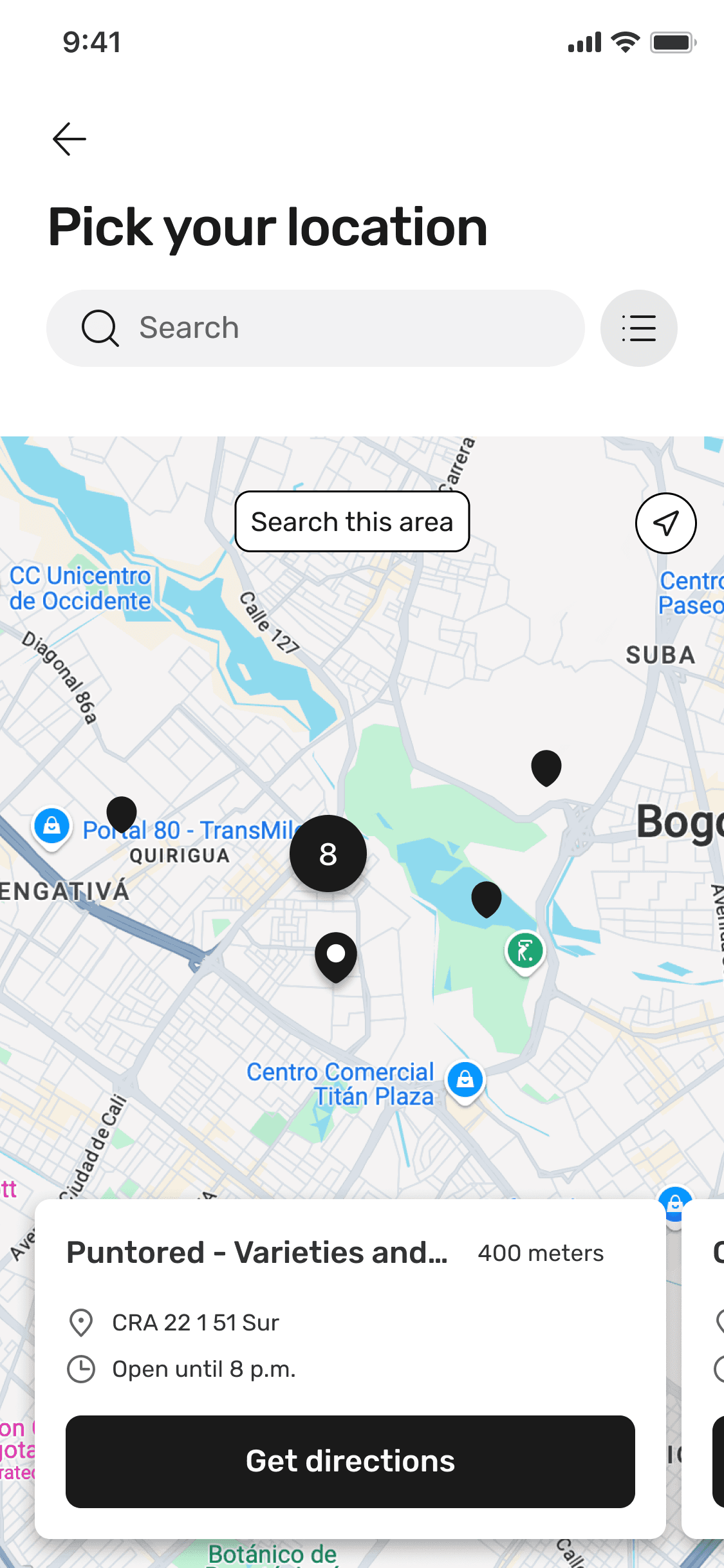Select the map pin near Portal 80
The image size is (724, 1568).
(x=121, y=812)
